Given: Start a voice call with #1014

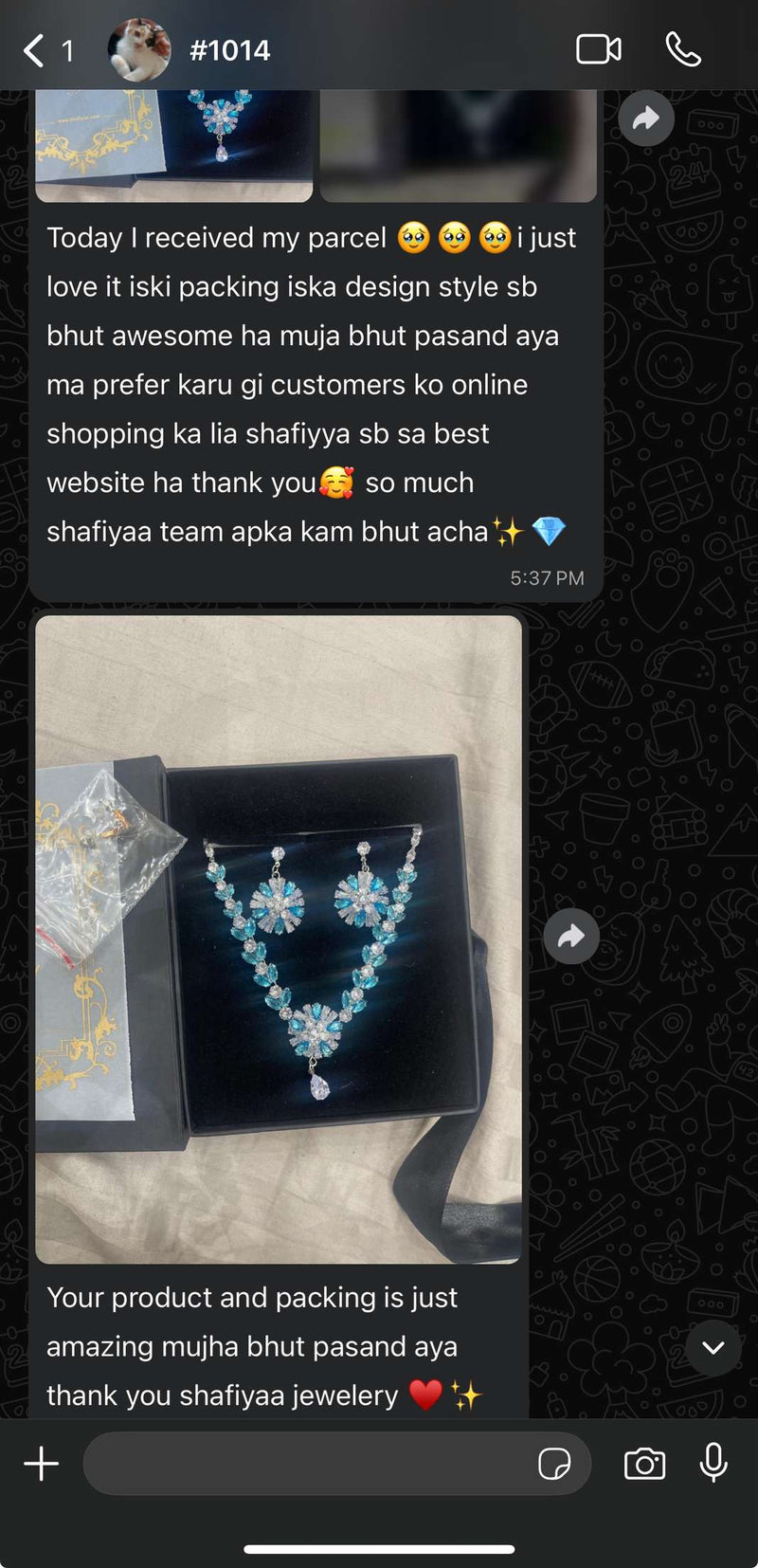Looking at the screenshot, I should (x=683, y=49).
